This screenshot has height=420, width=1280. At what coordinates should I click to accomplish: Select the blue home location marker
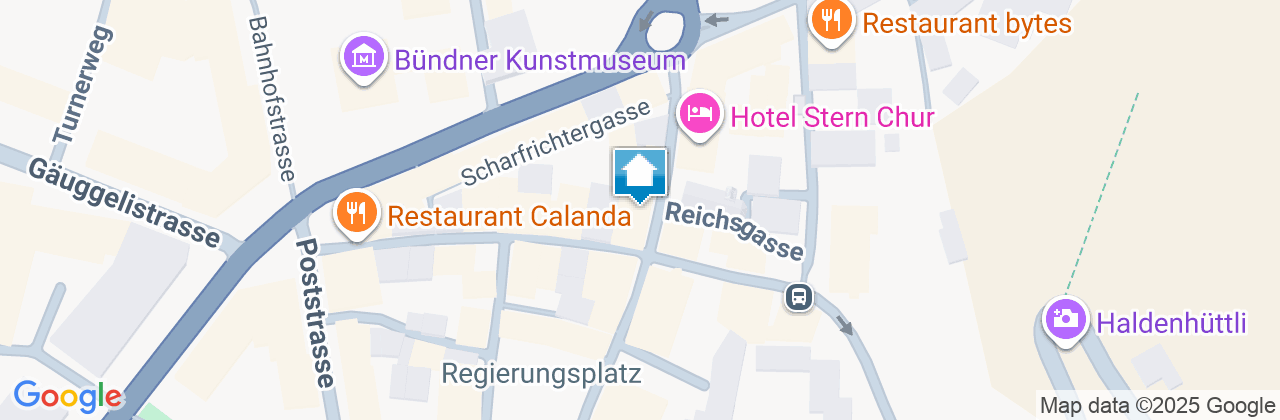click(639, 175)
